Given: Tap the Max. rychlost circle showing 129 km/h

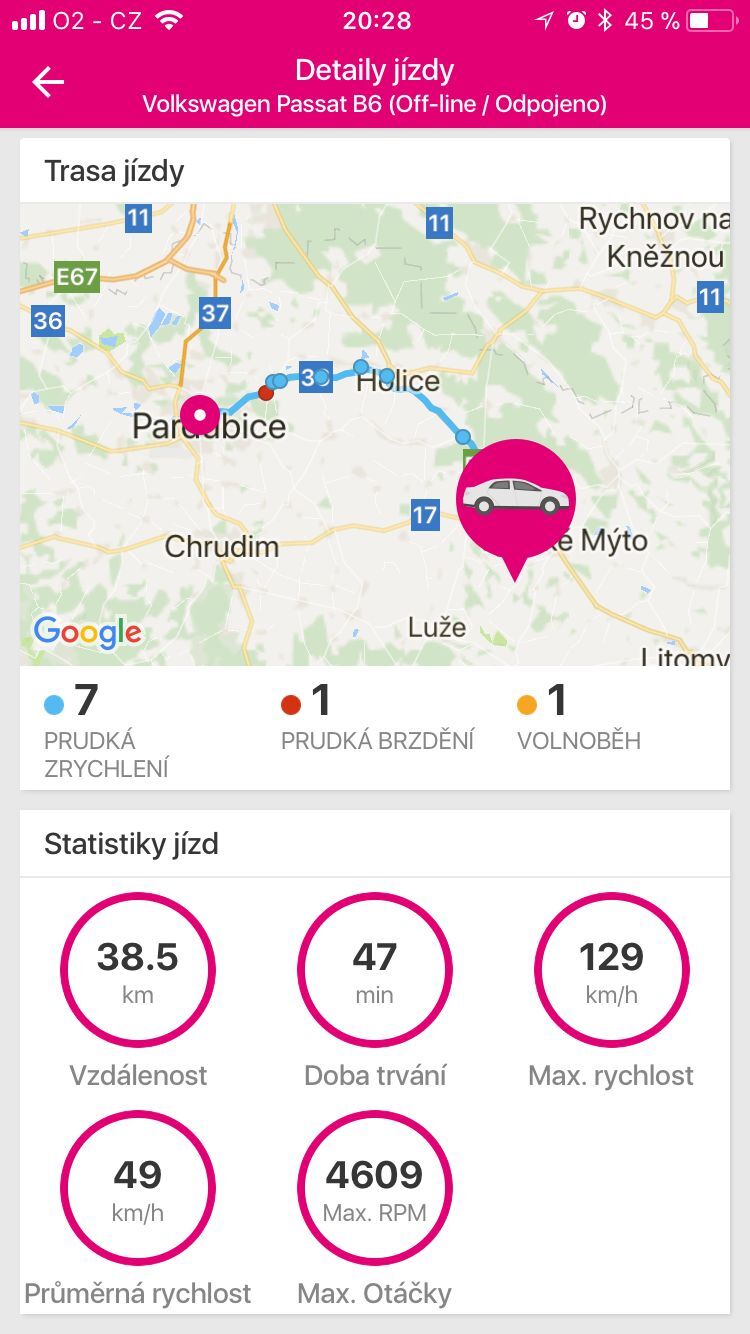Looking at the screenshot, I should tap(611, 969).
